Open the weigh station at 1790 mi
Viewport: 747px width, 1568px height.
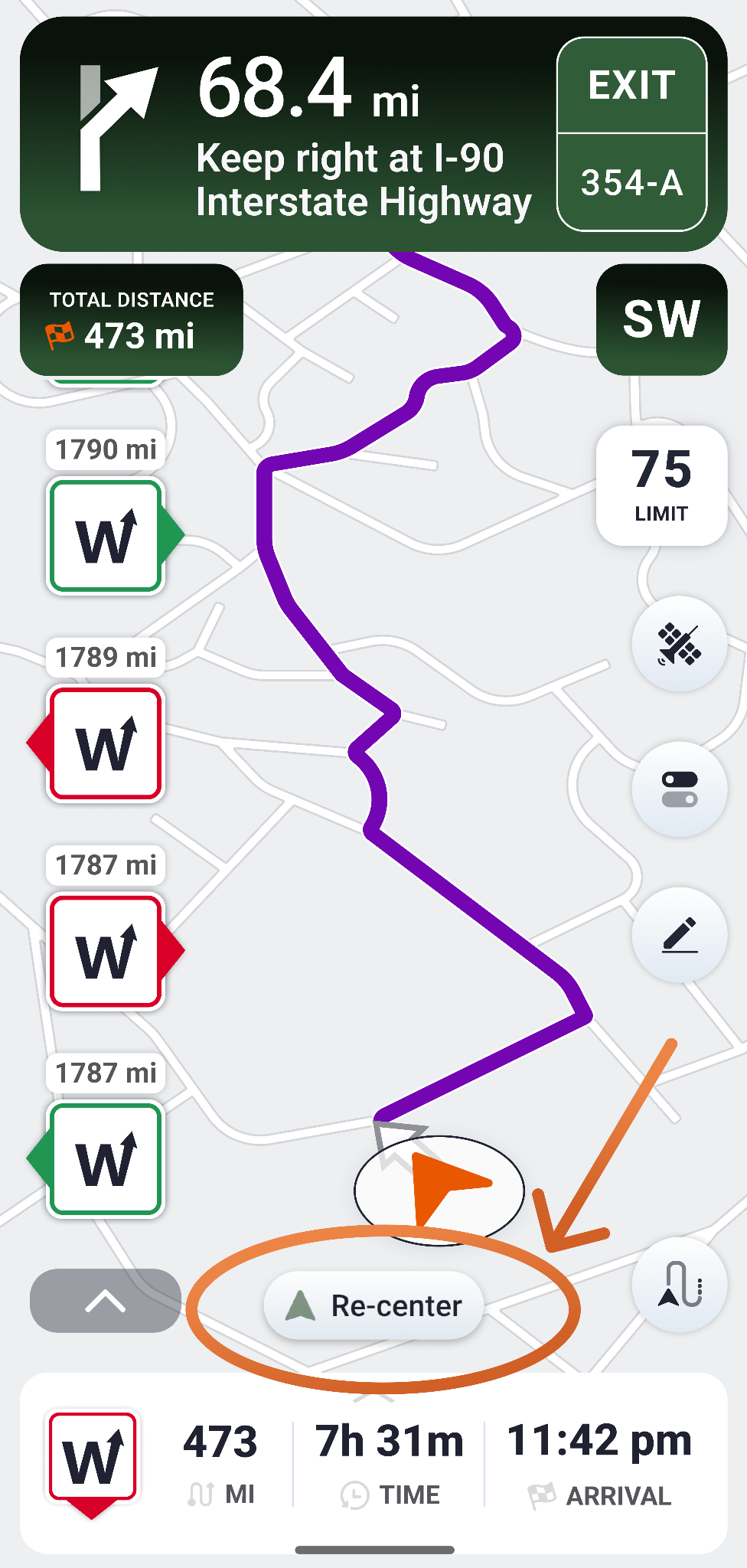[x=106, y=535]
